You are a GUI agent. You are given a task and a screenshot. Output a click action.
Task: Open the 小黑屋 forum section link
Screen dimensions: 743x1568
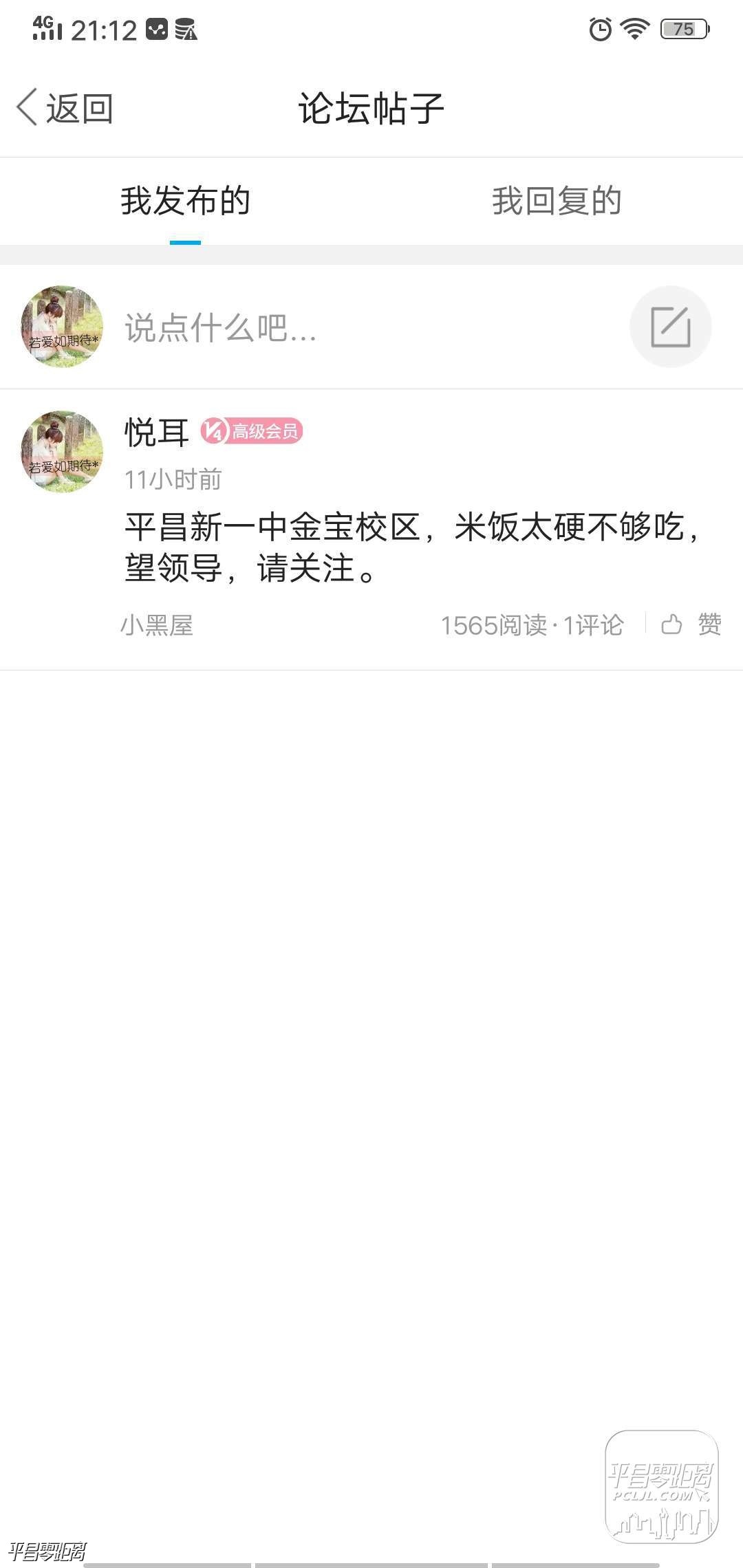tap(157, 625)
